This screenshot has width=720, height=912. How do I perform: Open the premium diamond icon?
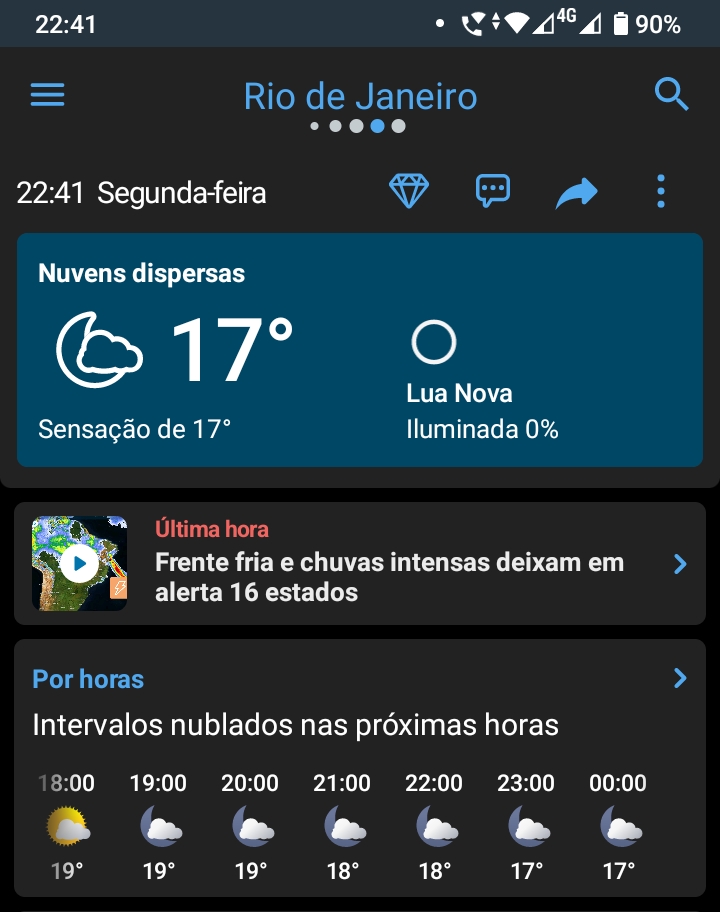click(409, 190)
